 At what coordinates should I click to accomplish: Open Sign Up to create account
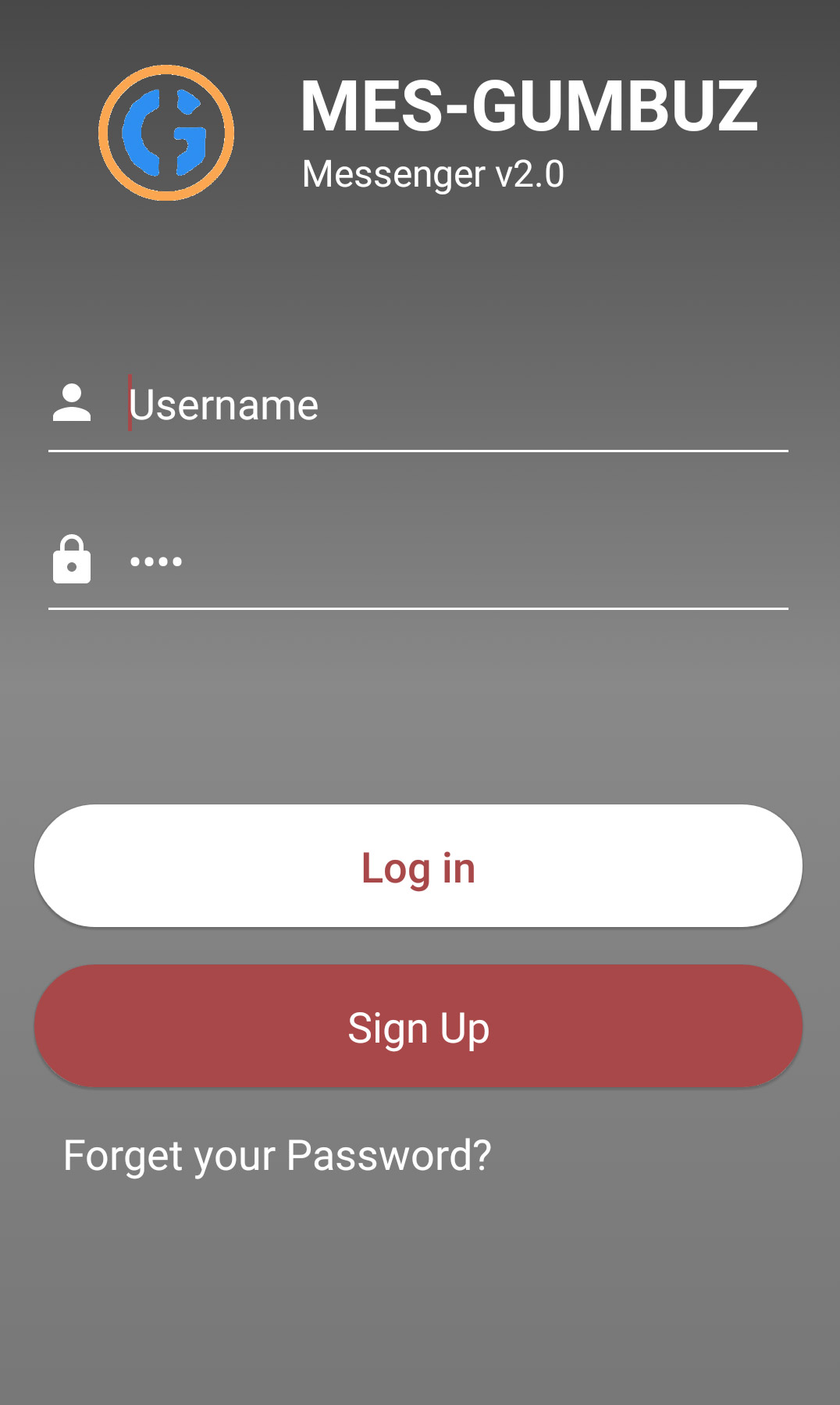tap(418, 1026)
